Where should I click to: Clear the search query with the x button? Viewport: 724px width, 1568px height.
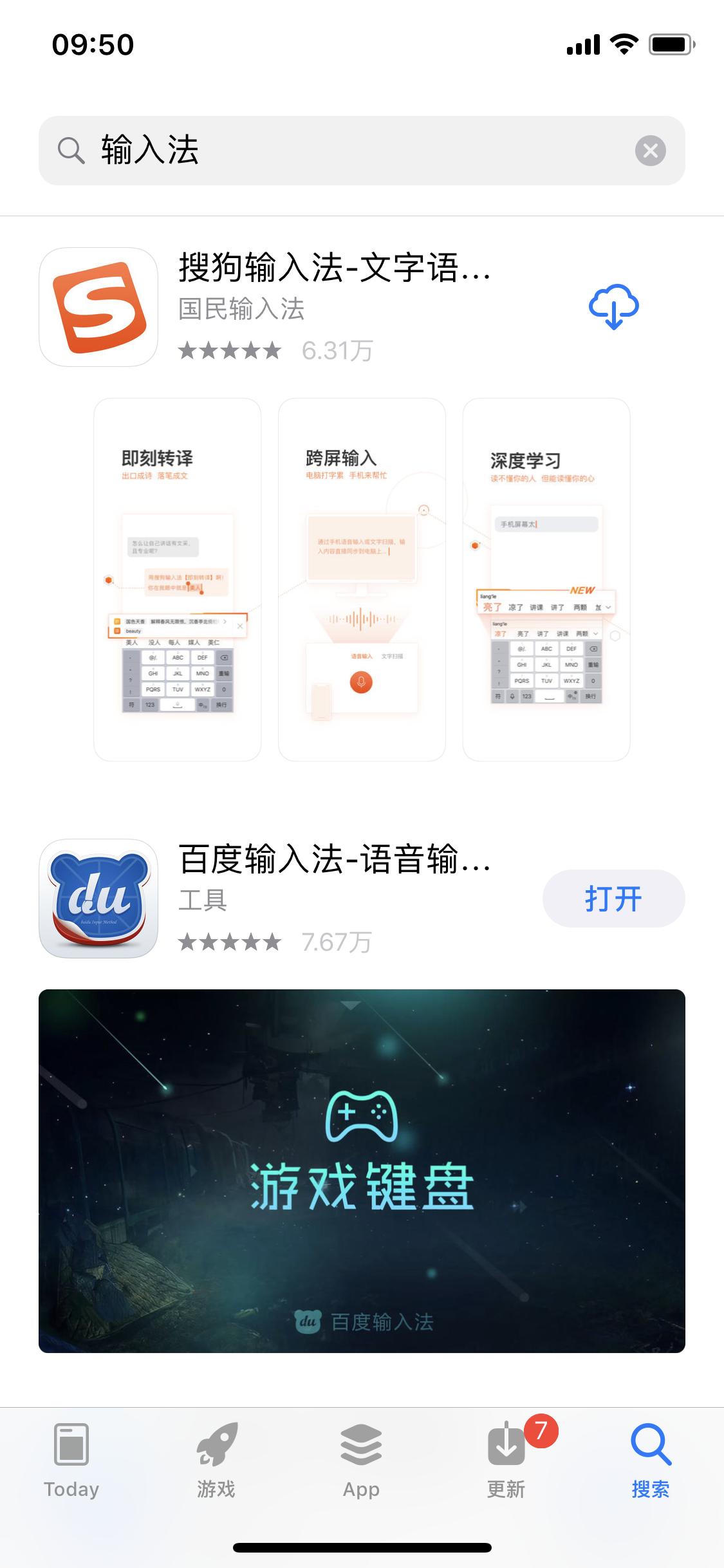point(653,151)
